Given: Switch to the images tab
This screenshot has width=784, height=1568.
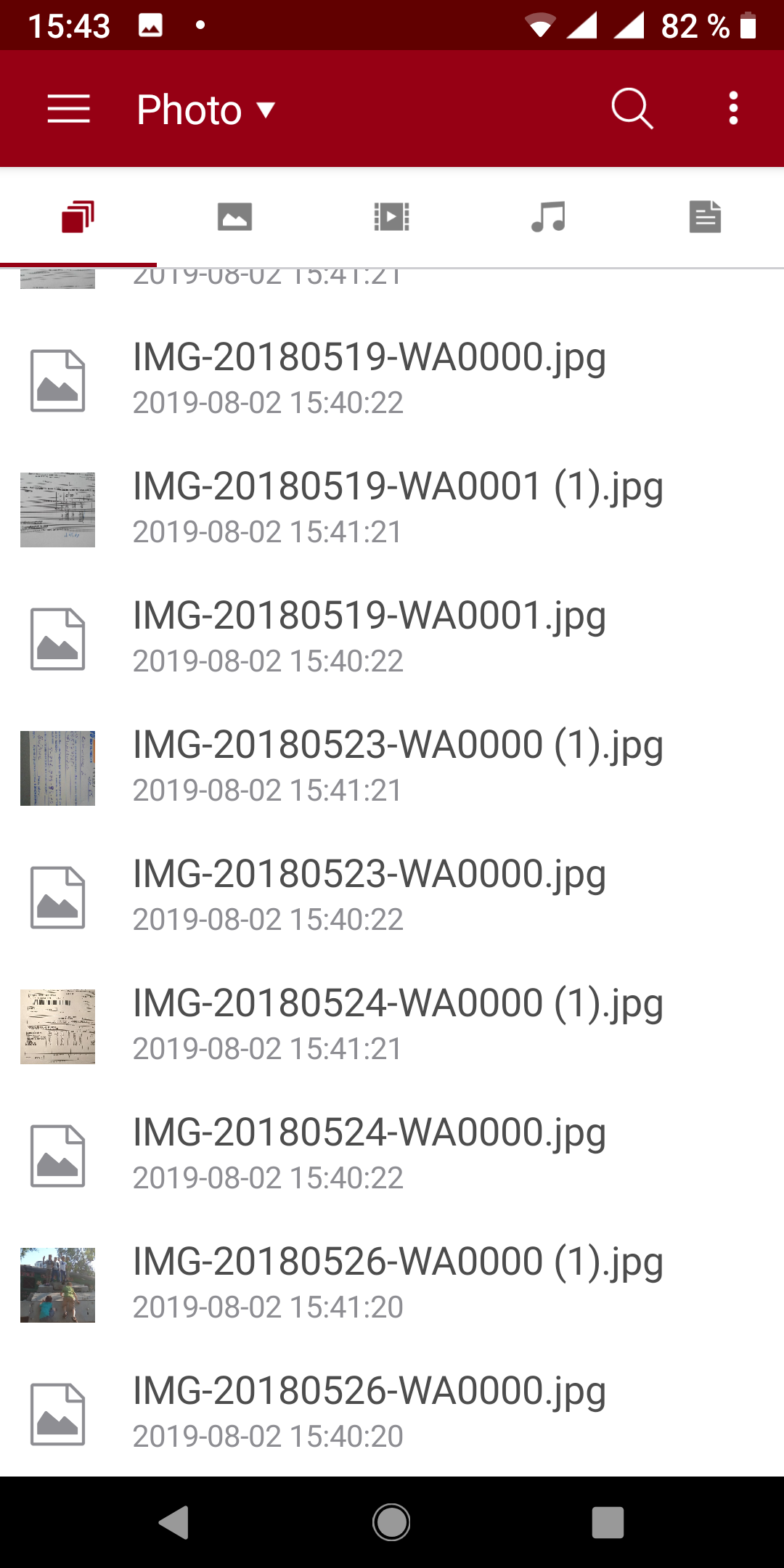Looking at the screenshot, I should pyautogui.click(x=234, y=217).
